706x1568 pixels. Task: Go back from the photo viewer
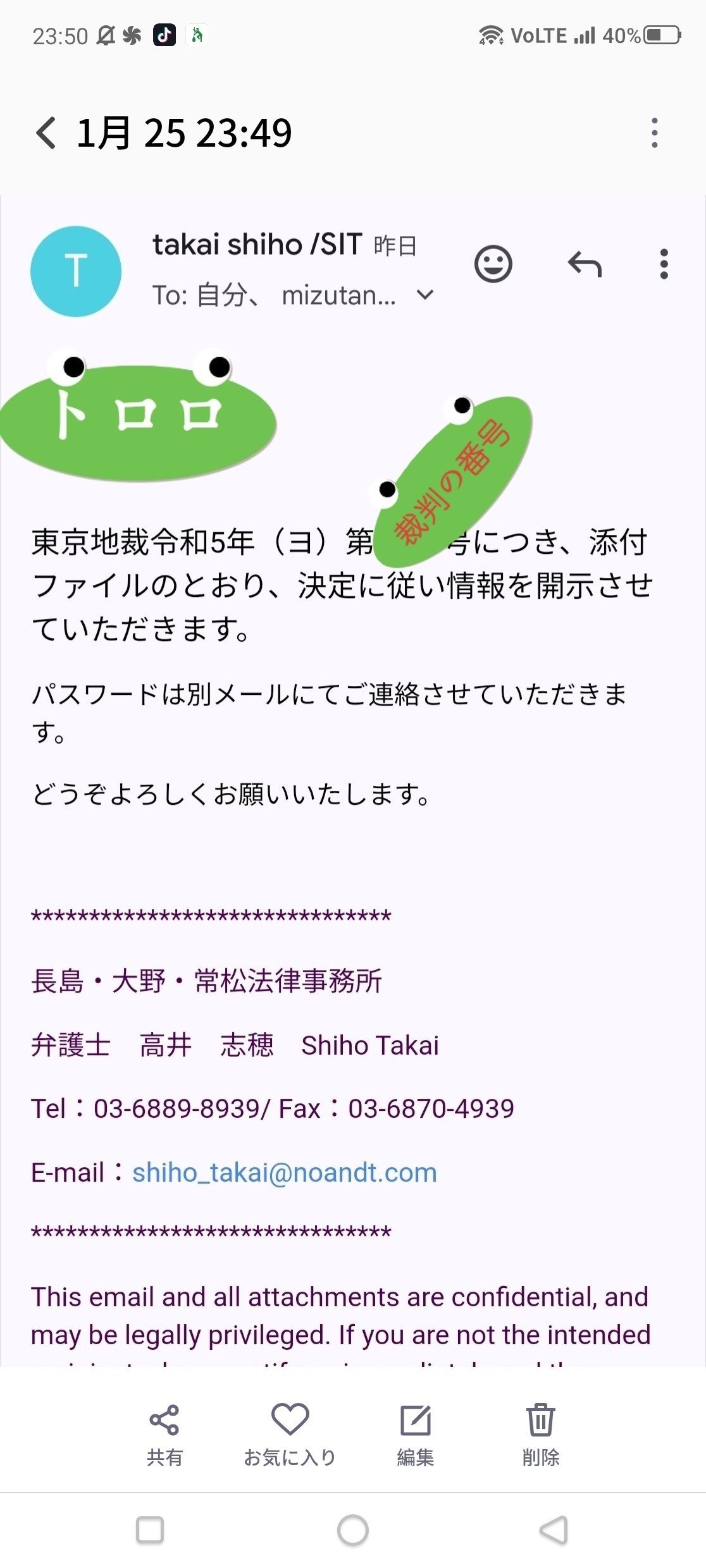click(x=46, y=133)
